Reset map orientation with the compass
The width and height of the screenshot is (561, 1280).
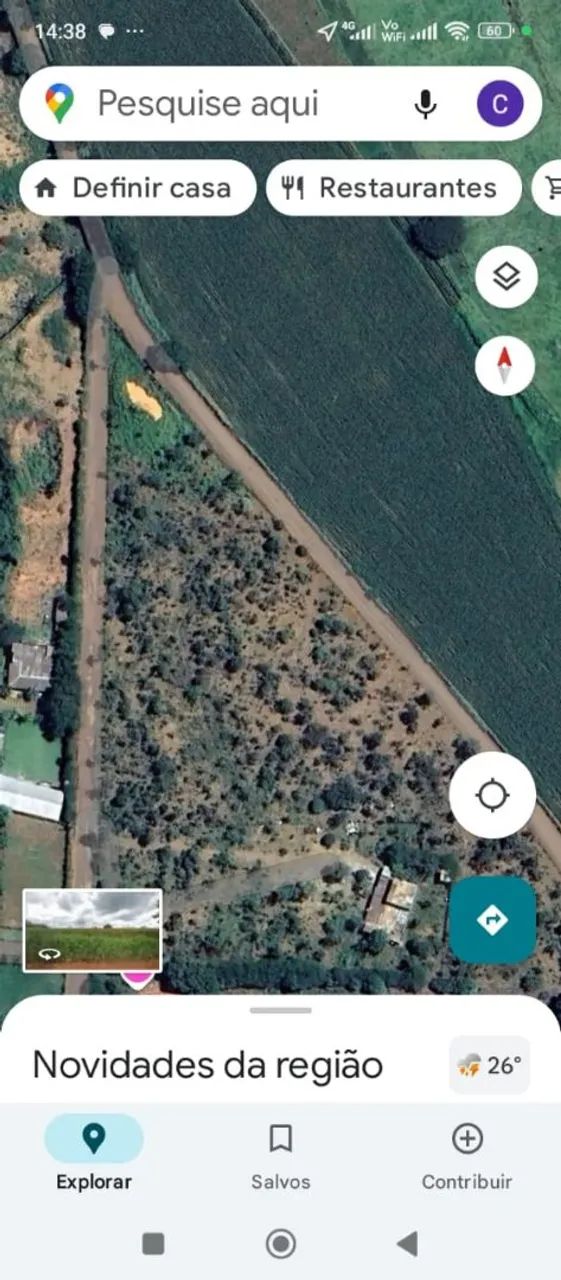click(505, 366)
